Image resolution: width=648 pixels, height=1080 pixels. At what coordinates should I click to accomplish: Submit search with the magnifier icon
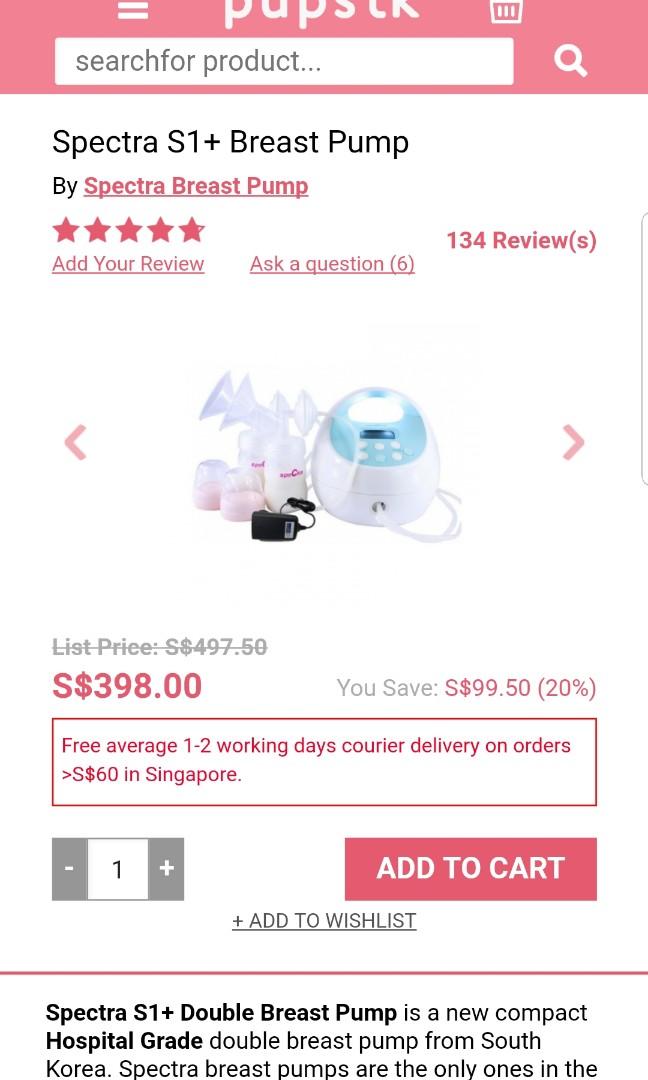point(570,62)
